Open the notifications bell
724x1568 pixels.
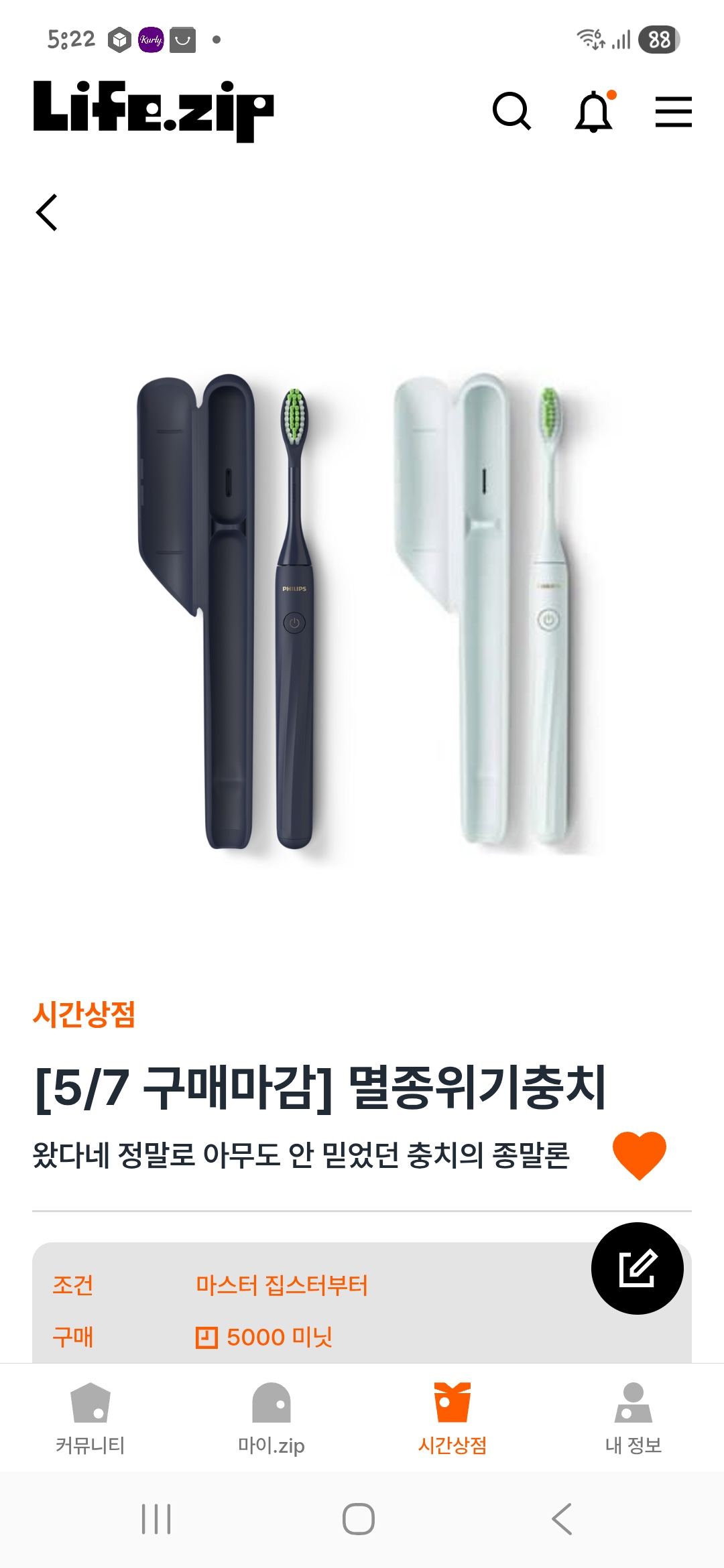pyautogui.click(x=595, y=111)
